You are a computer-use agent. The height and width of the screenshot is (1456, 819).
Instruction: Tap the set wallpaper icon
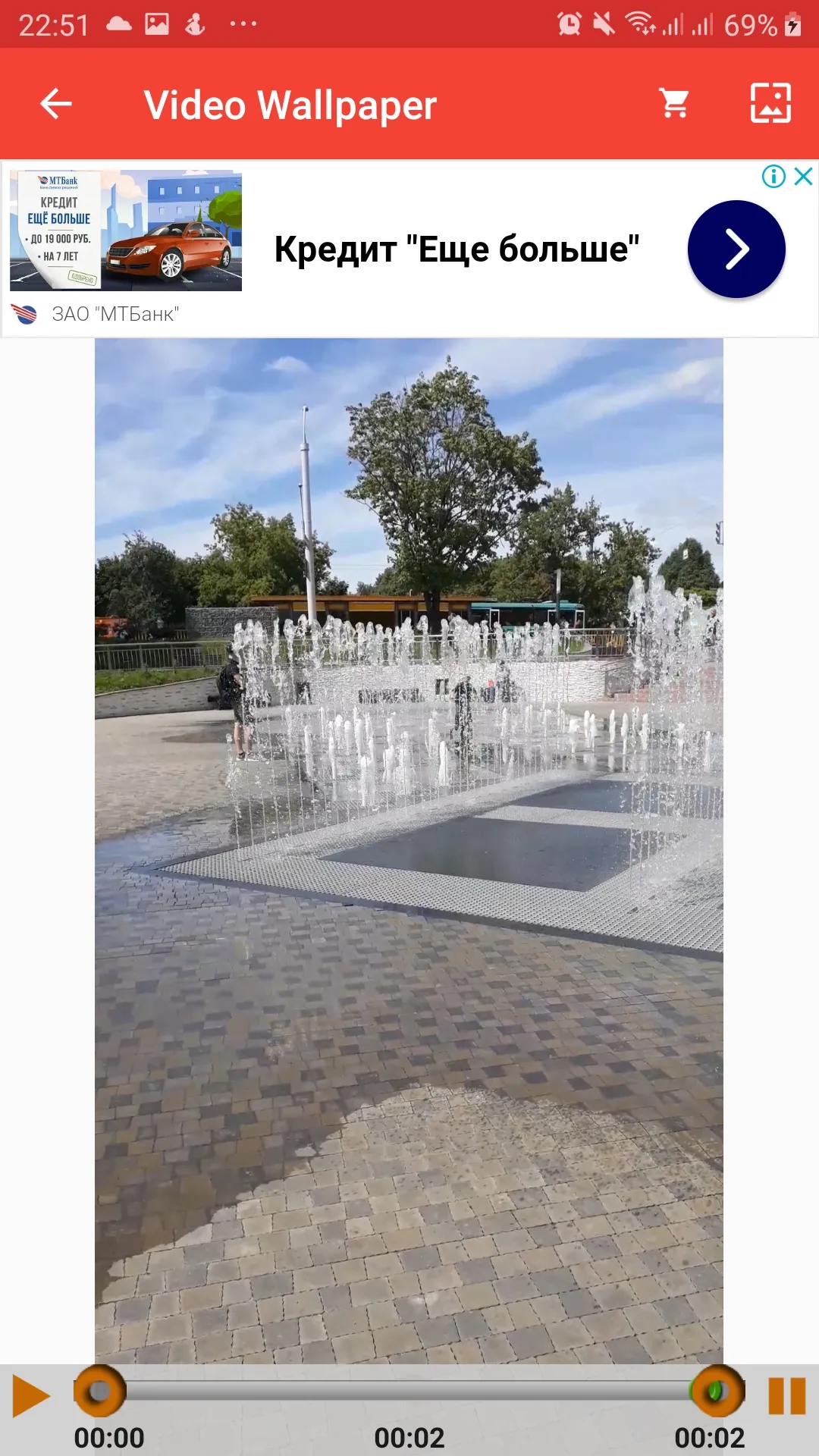click(770, 103)
